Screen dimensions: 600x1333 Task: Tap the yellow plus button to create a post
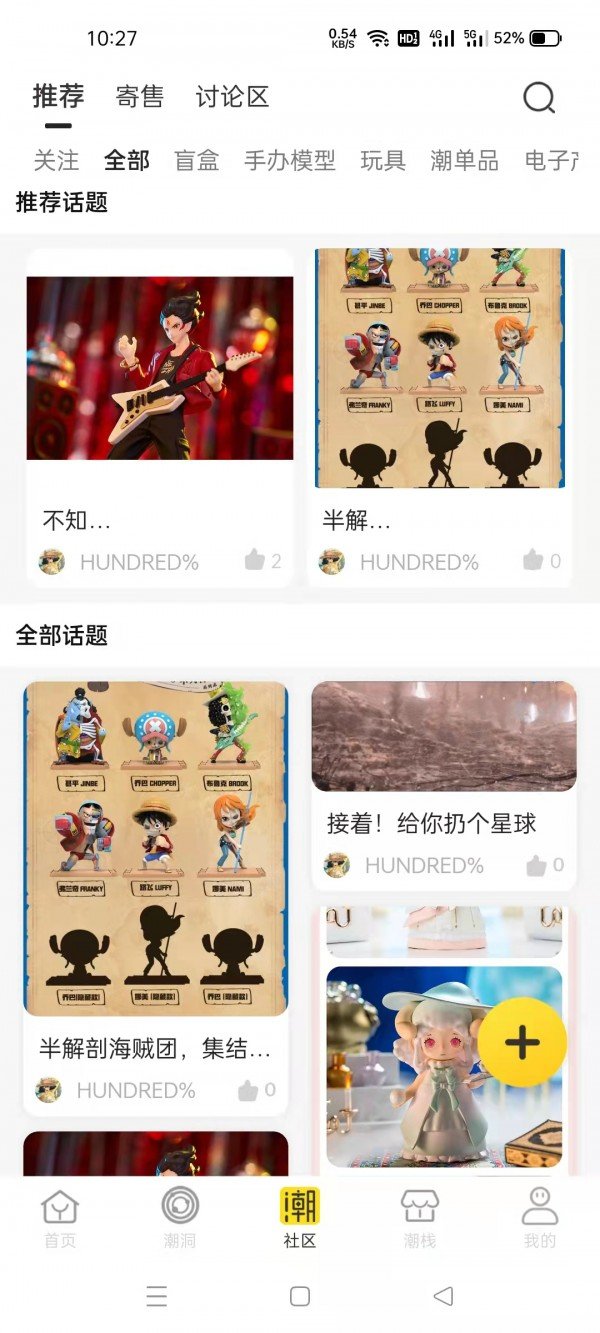[522, 1042]
